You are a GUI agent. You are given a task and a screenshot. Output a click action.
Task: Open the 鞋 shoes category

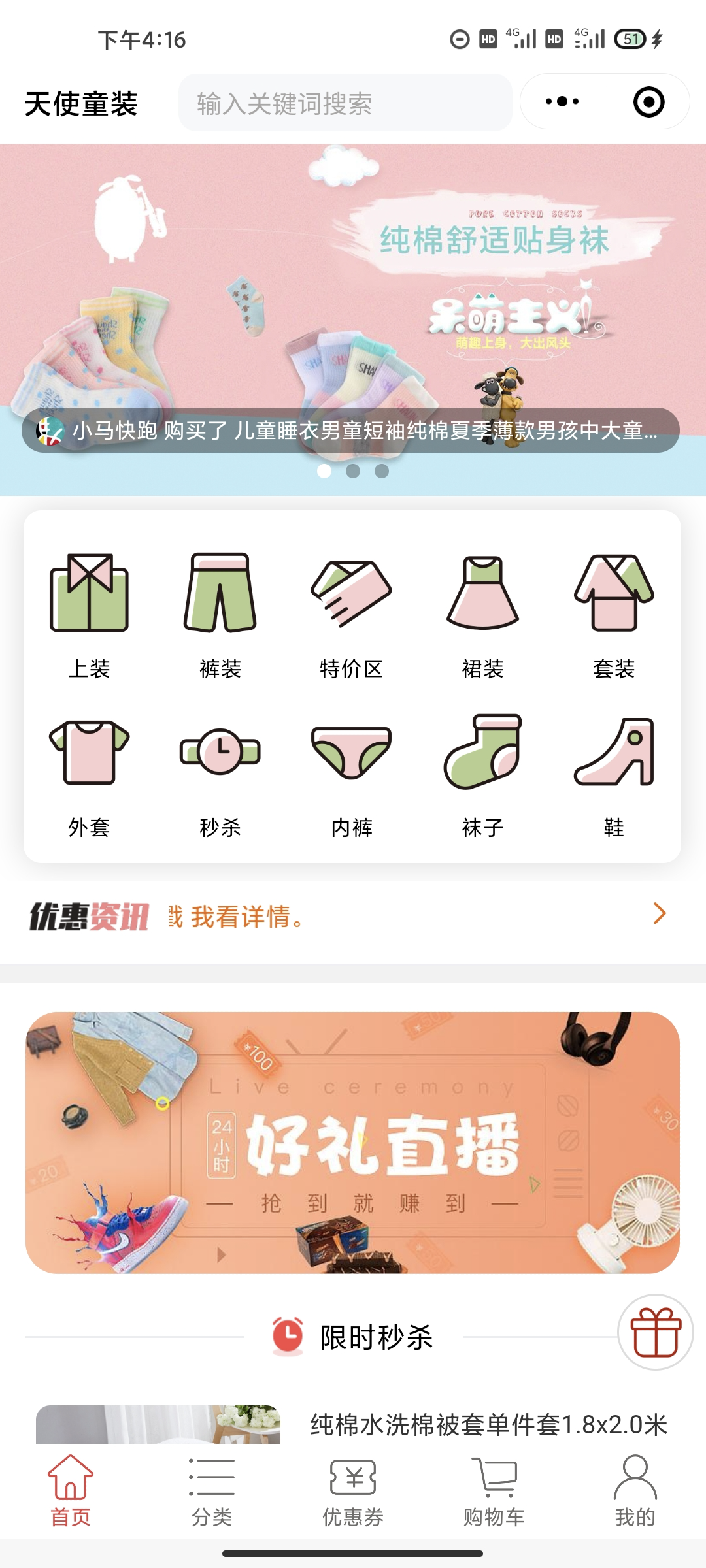pyautogui.click(x=614, y=776)
